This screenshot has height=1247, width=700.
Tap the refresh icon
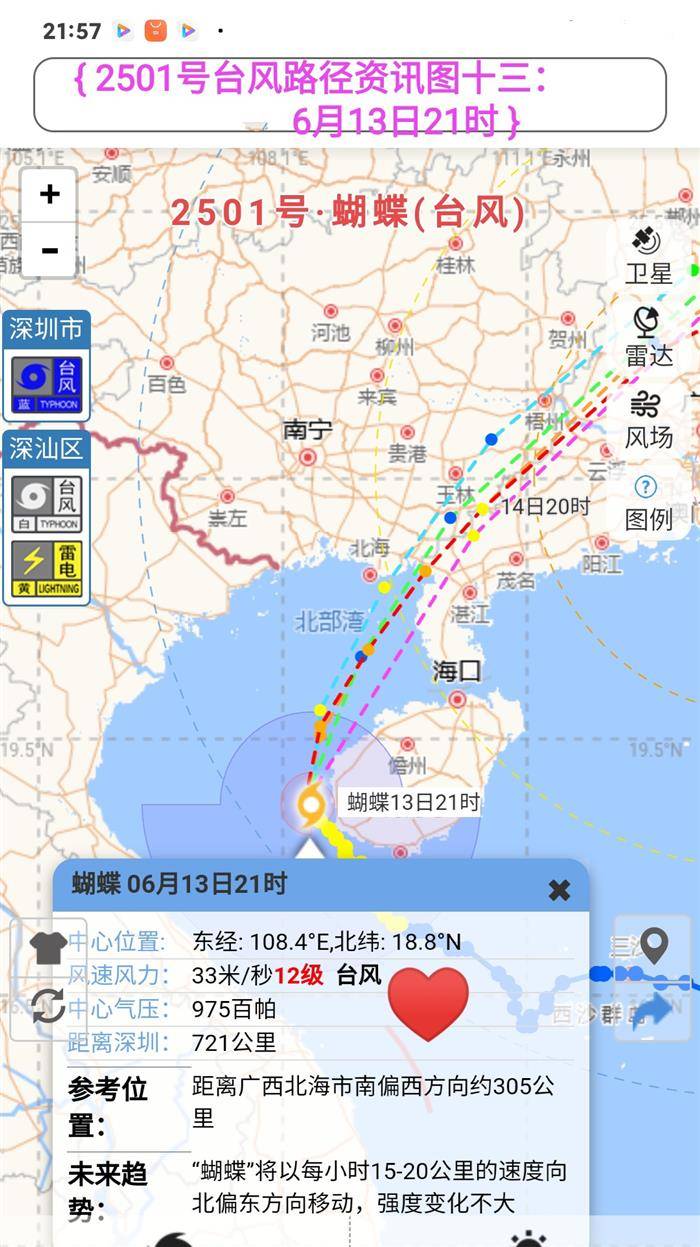[48, 1005]
